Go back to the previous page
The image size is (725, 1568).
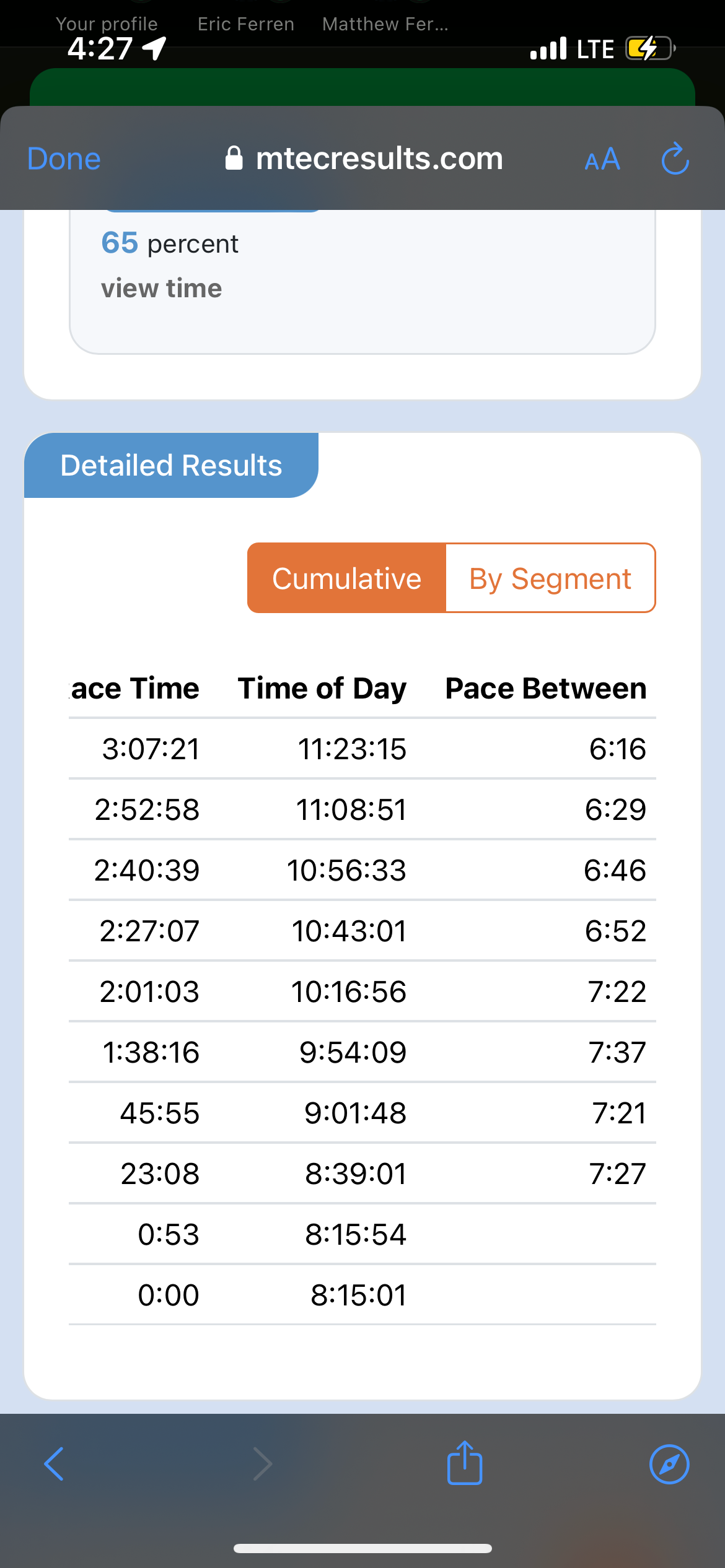[54, 1464]
